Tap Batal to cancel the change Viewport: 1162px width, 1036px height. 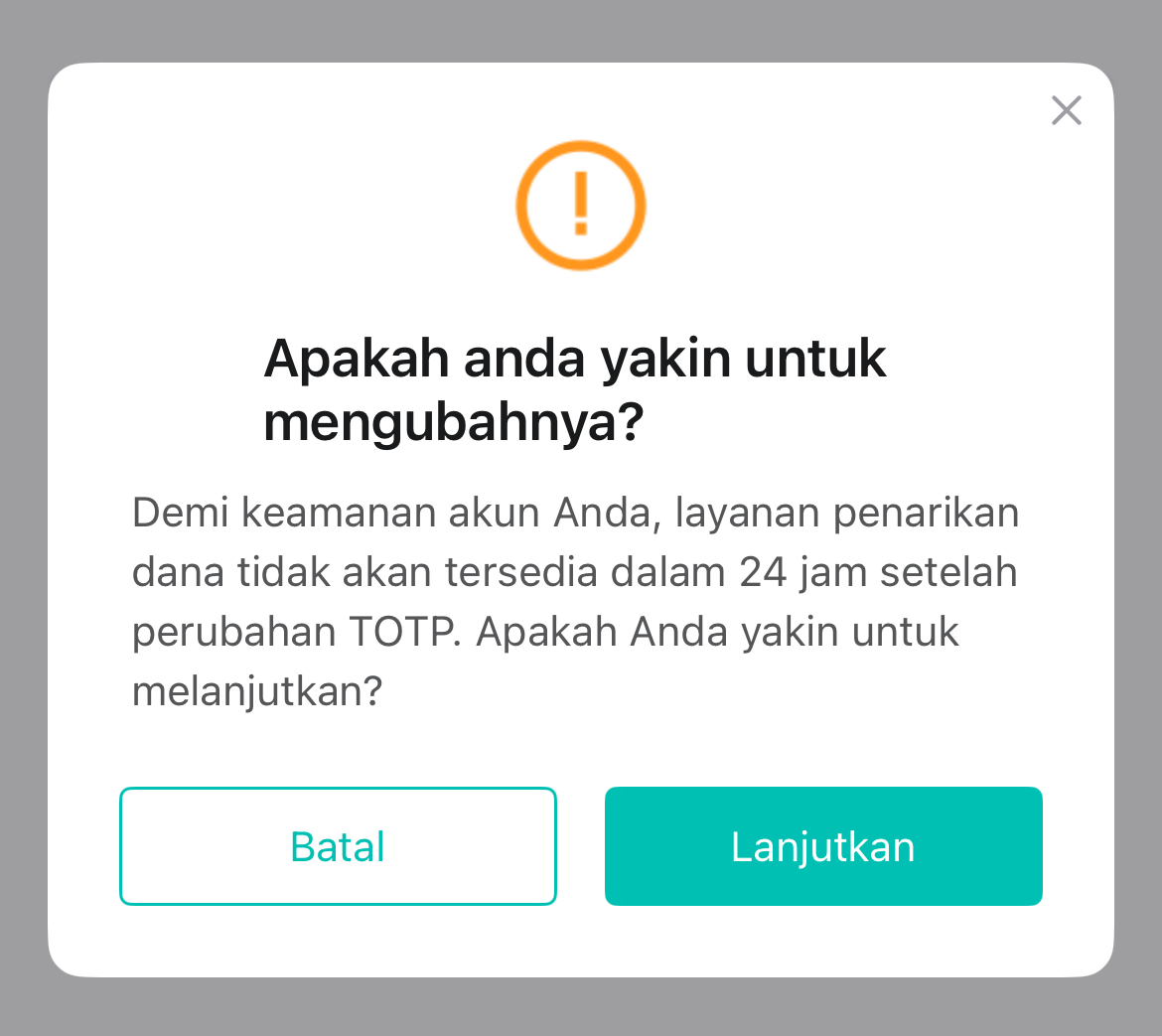tap(338, 846)
